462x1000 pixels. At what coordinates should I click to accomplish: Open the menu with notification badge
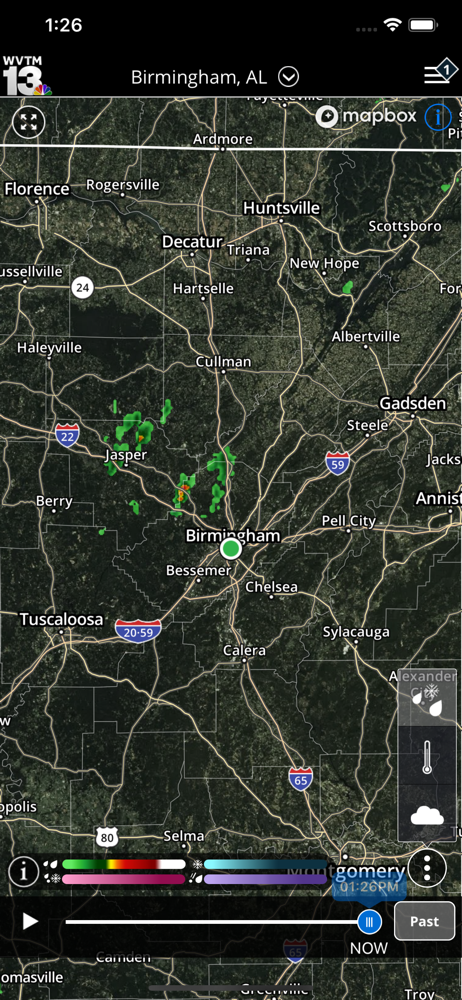point(441,73)
